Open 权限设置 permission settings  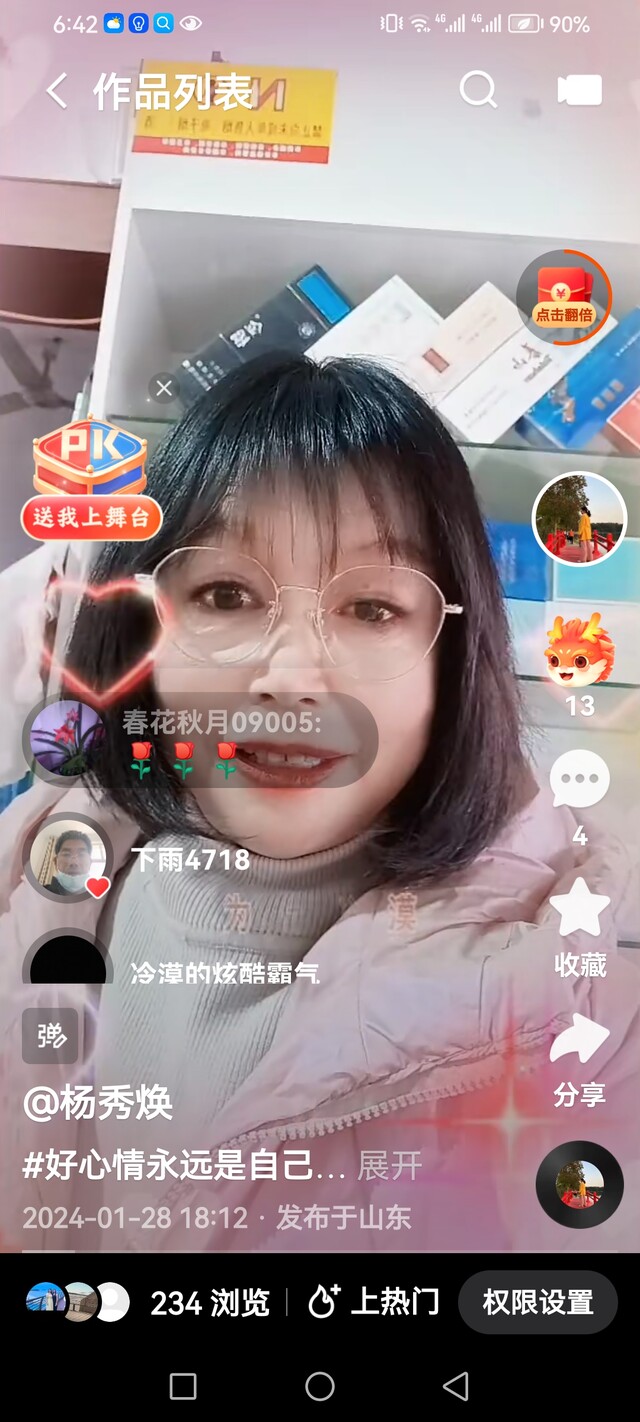click(x=538, y=1302)
